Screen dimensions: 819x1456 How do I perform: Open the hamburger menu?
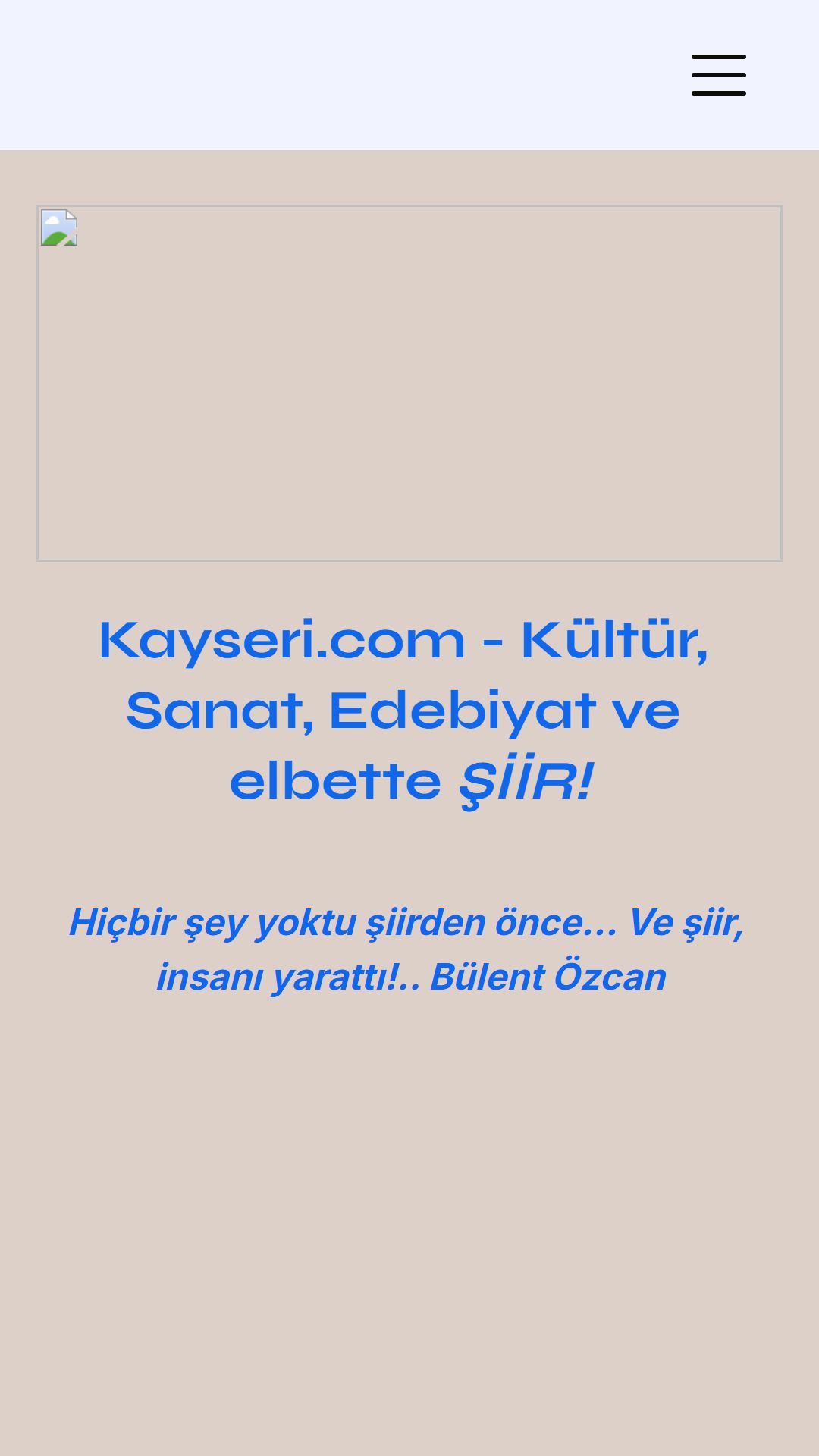click(718, 75)
